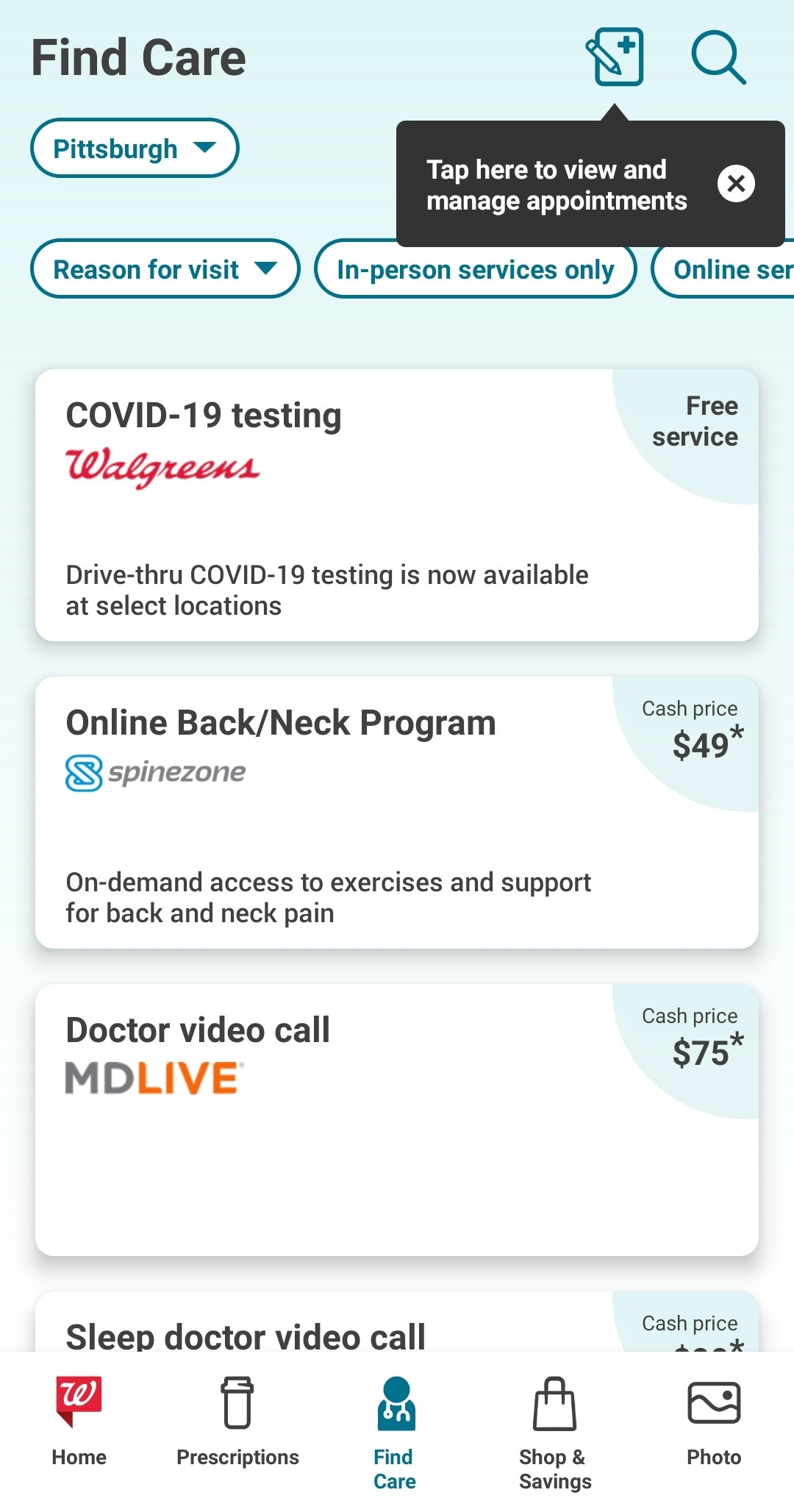Viewport: 794px width, 1512px height.
Task: Expand the Reason for visit filter
Action: coord(165,268)
